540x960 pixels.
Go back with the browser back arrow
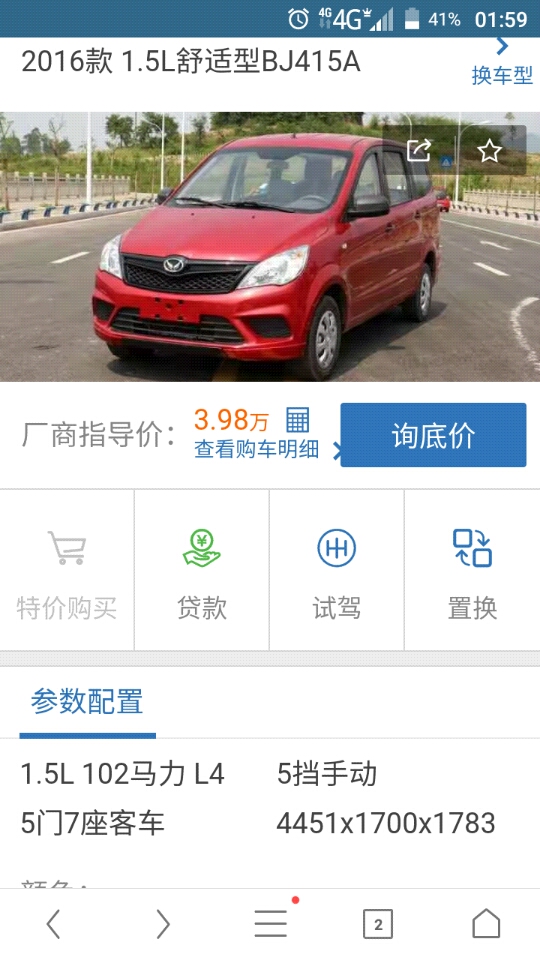pyautogui.click(x=54, y=924)
